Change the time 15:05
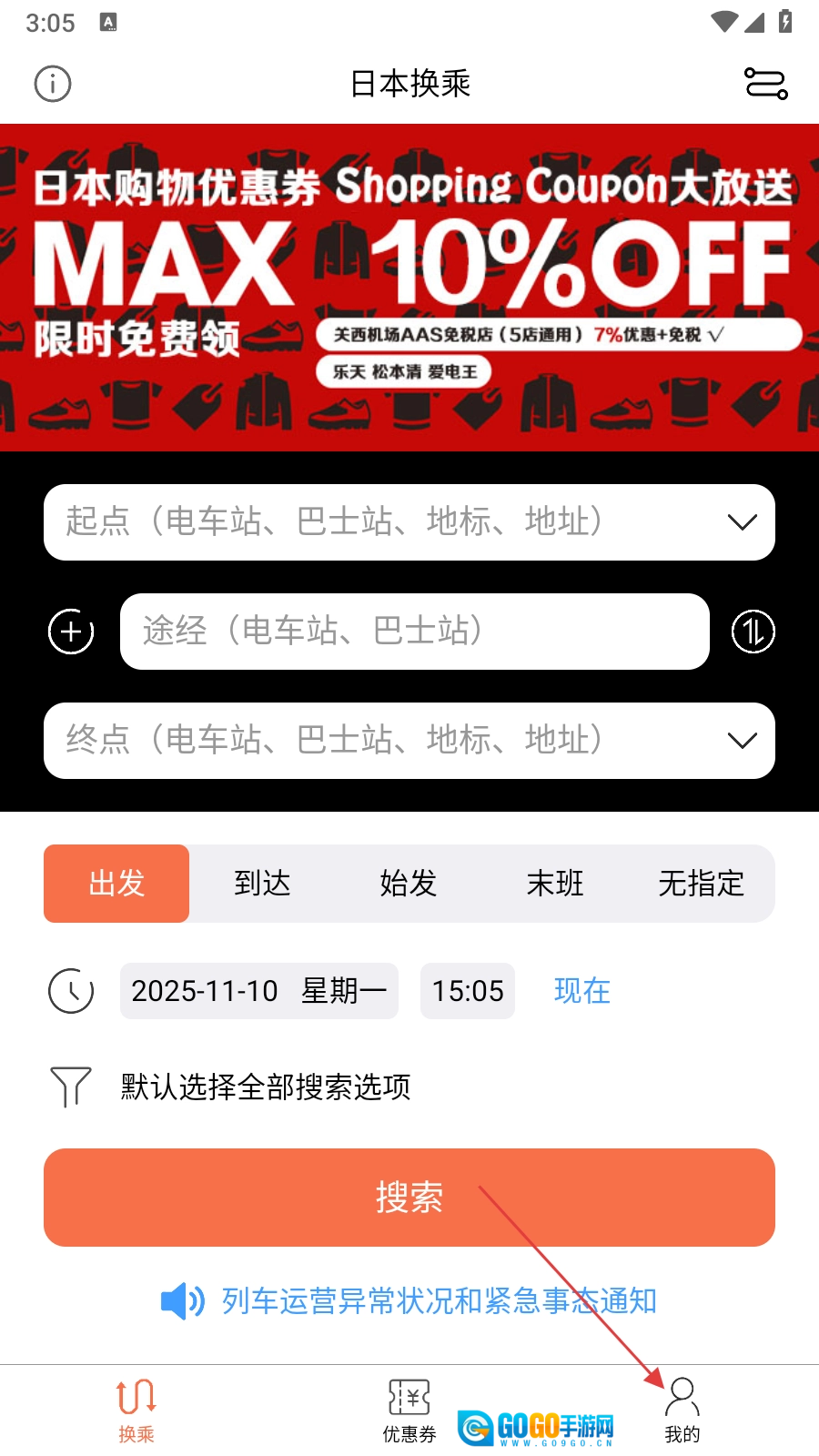819x1456 pixels. click(x=468, y=991)
